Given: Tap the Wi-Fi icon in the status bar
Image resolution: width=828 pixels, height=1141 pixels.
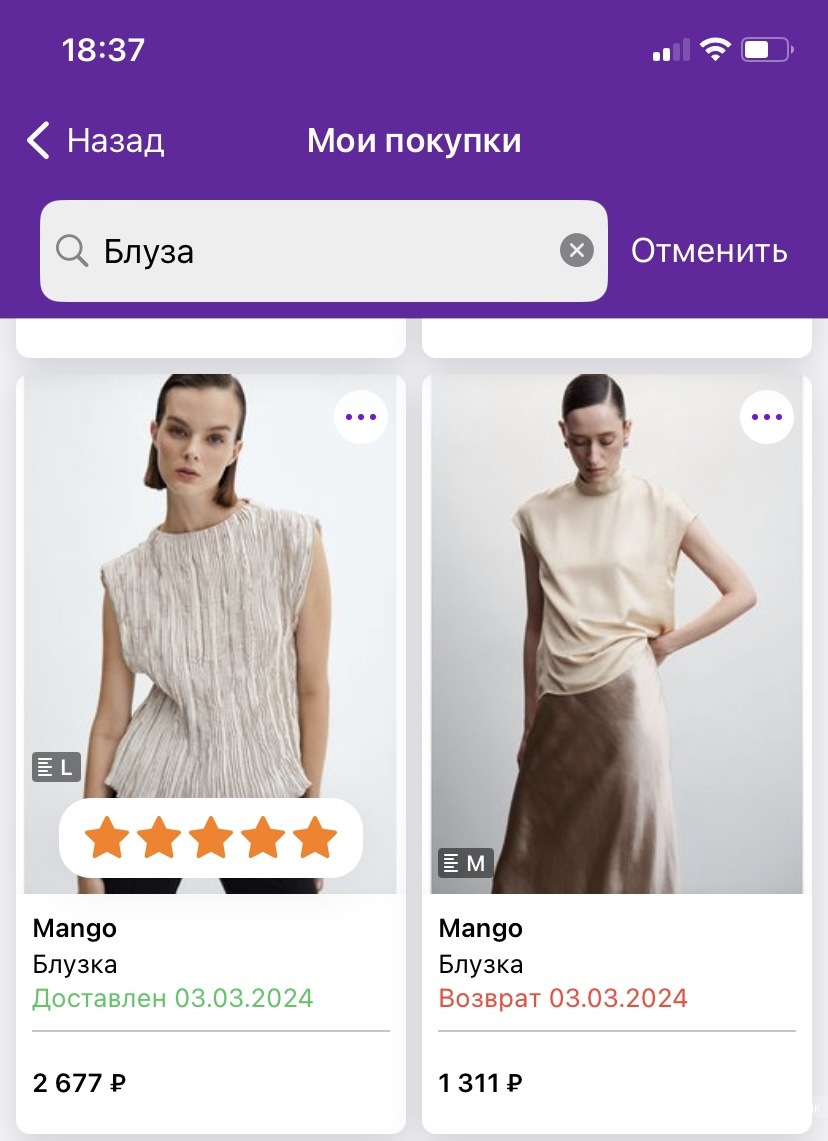Looking at the screenshot, I should click(714, 48).
